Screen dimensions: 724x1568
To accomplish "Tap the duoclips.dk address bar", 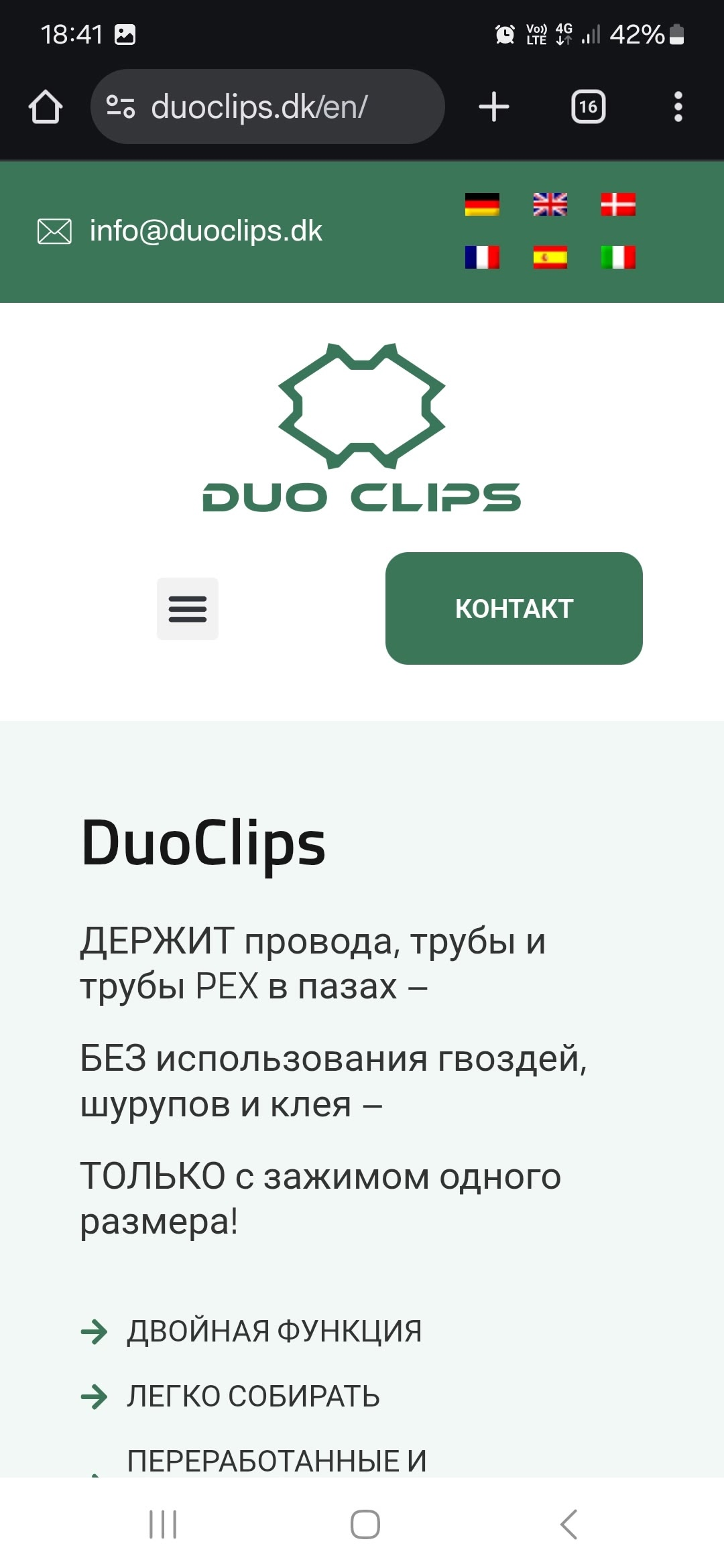I will point(268,107).
